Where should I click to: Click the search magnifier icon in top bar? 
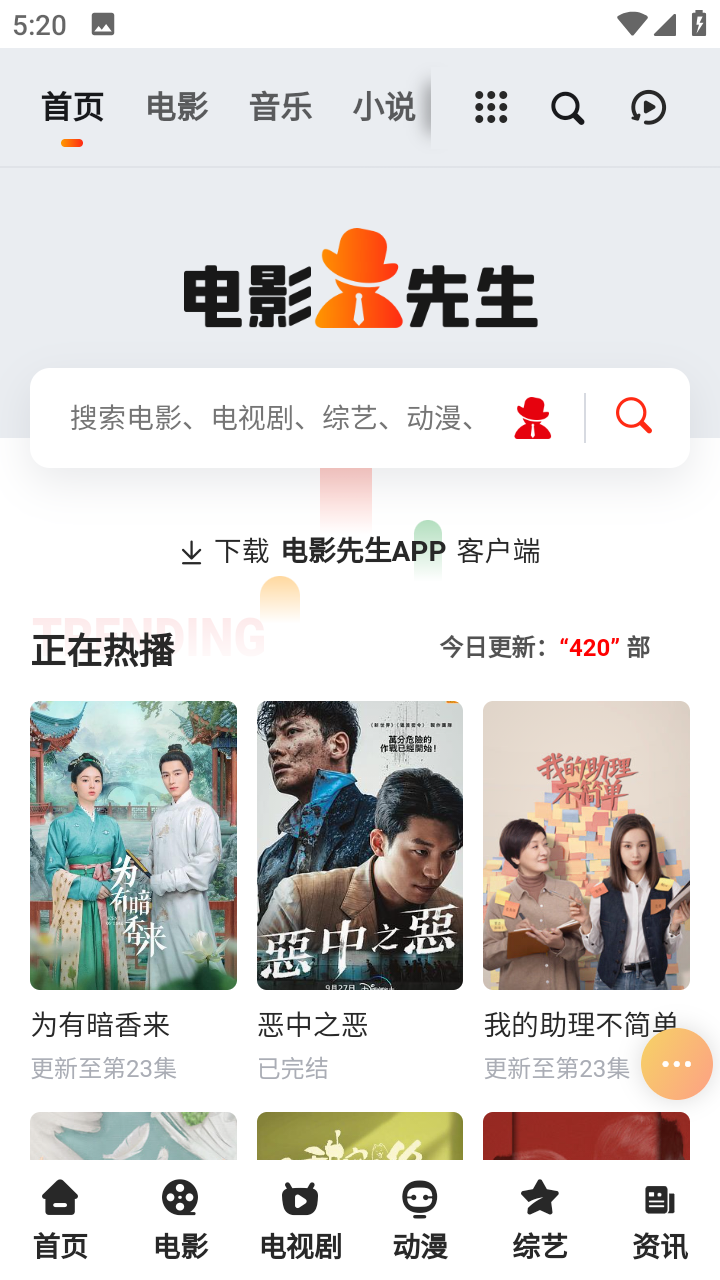[x=567, y=108]
